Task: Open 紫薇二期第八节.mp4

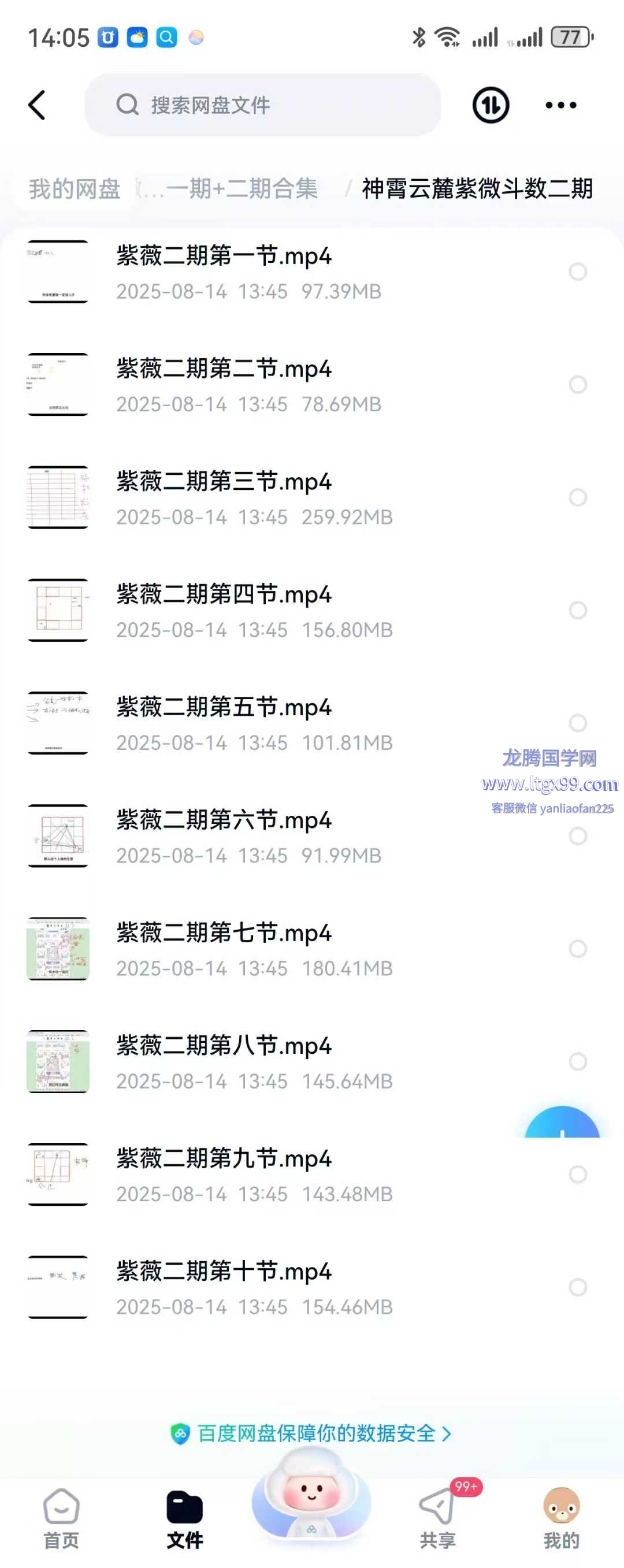Action: 224,1046
